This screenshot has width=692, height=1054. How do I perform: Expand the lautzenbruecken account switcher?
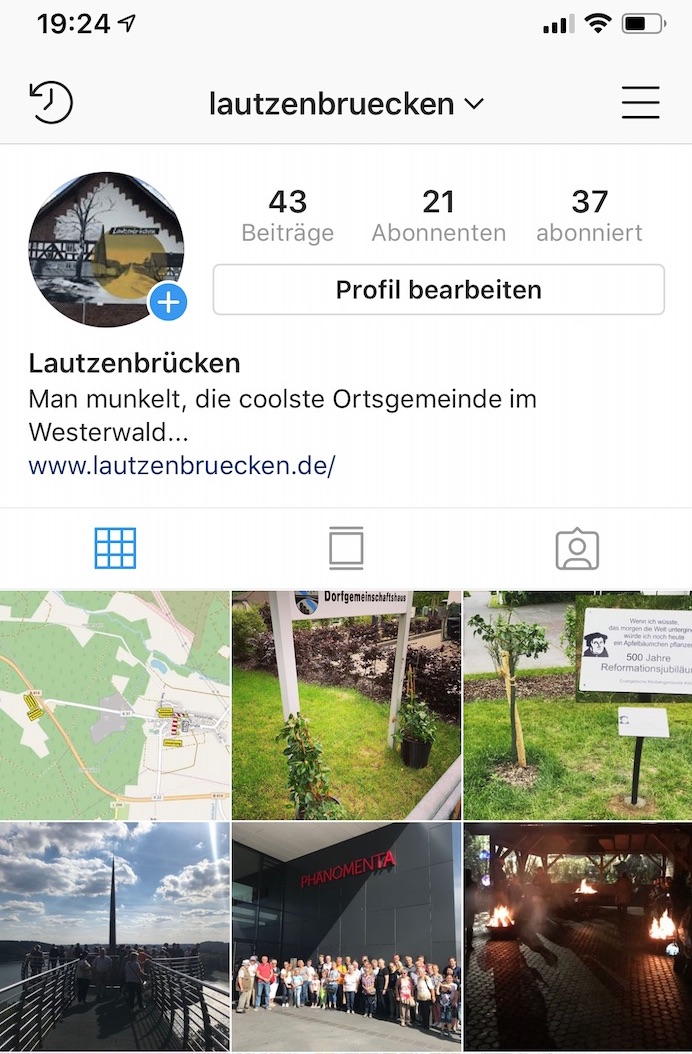coord(346,103)
